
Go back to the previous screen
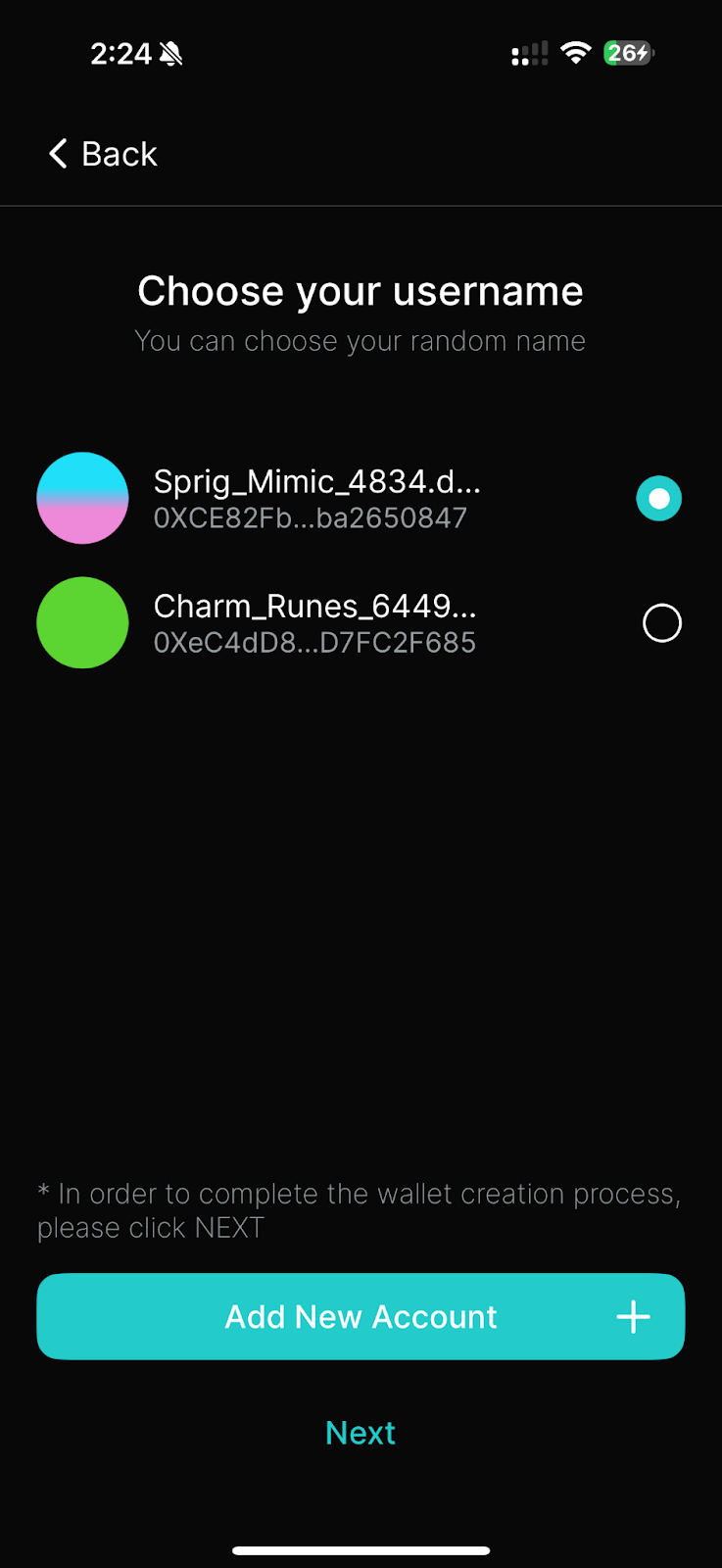point(103,154)
